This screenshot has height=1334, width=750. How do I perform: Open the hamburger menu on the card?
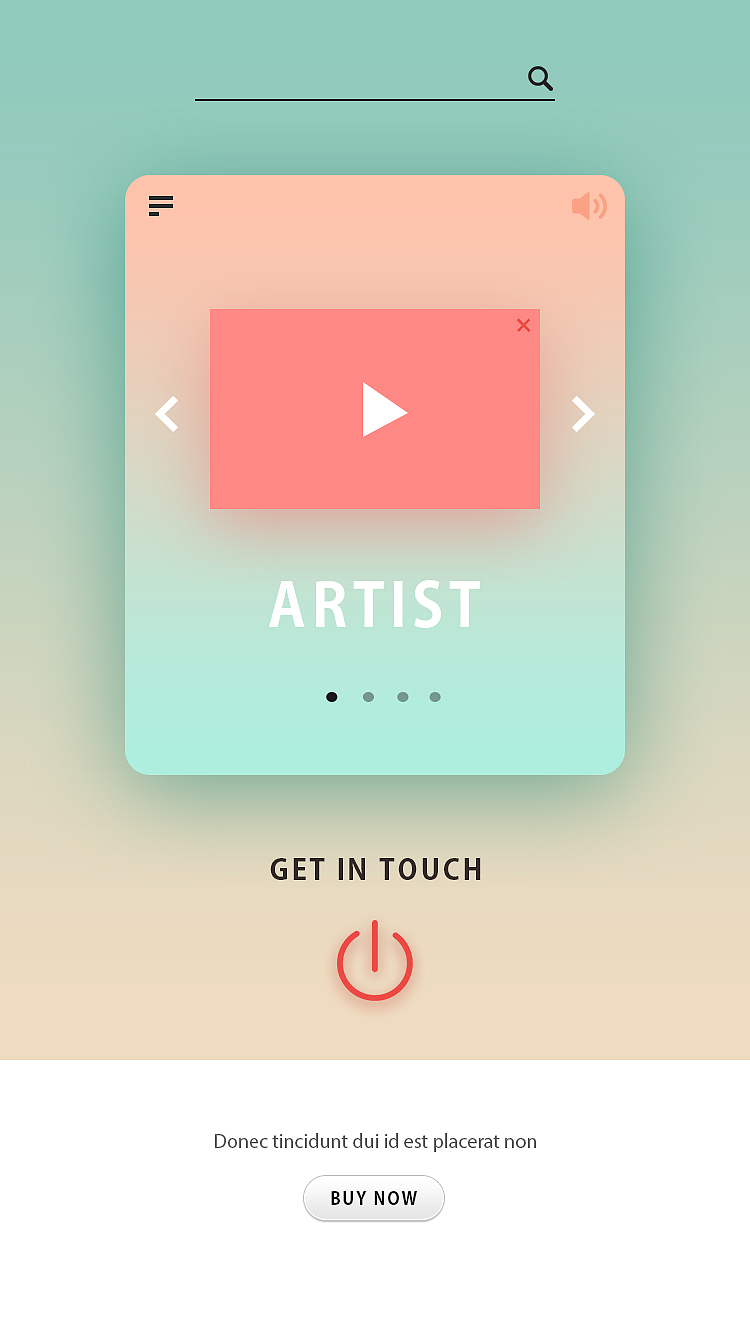pos(161,205)
